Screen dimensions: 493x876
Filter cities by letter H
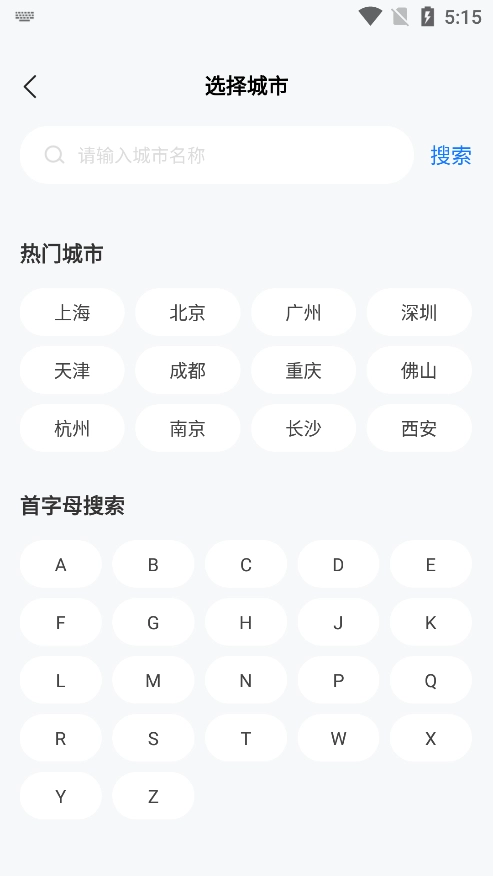(246, 622)
